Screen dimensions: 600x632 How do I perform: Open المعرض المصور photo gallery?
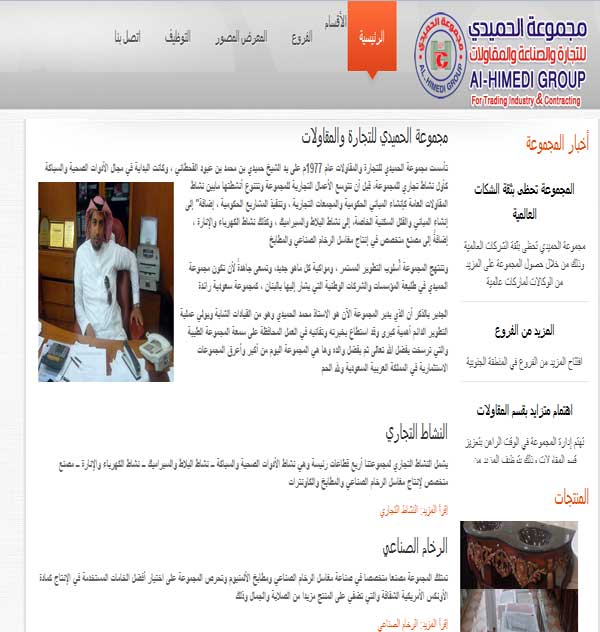point(240,38)
